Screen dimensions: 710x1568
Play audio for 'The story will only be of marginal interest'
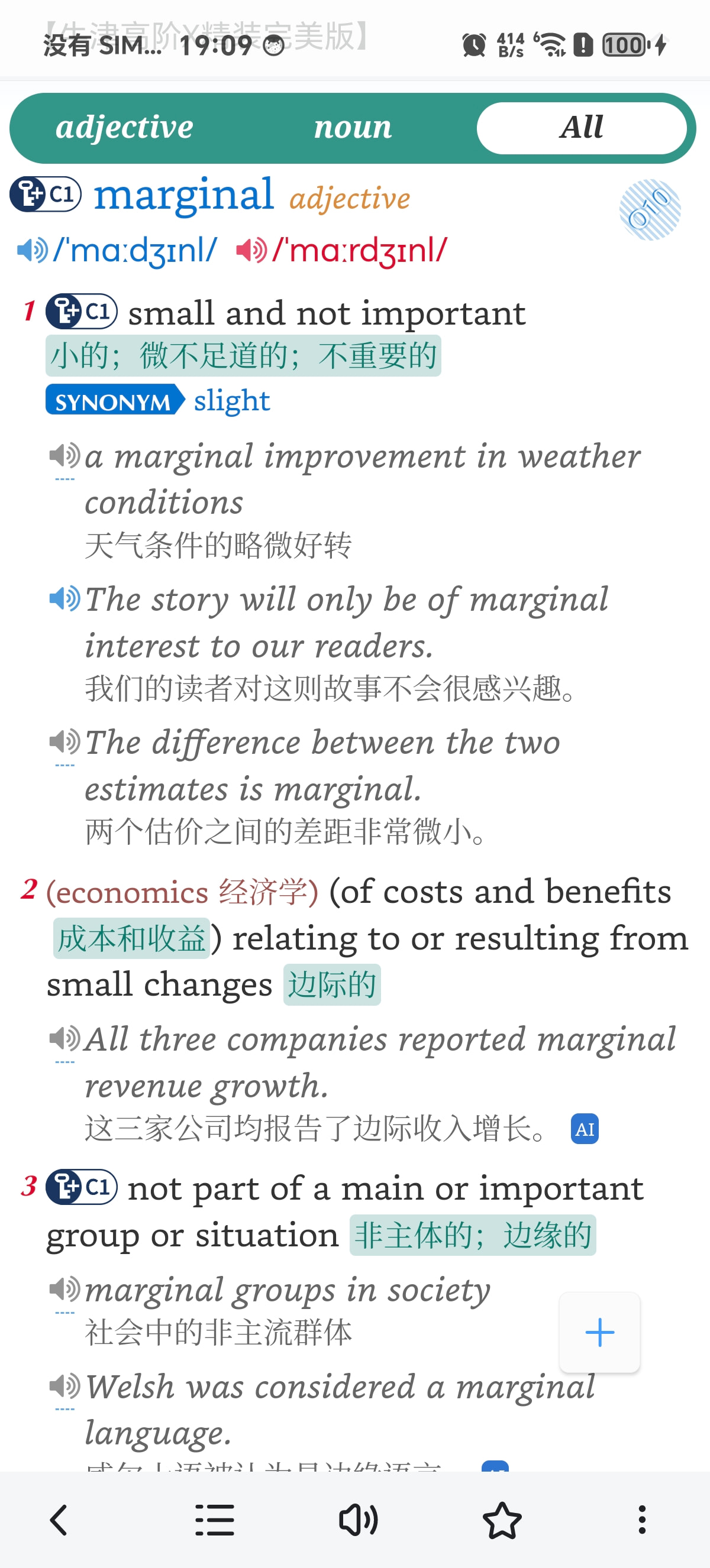click(x=64, y=599)
